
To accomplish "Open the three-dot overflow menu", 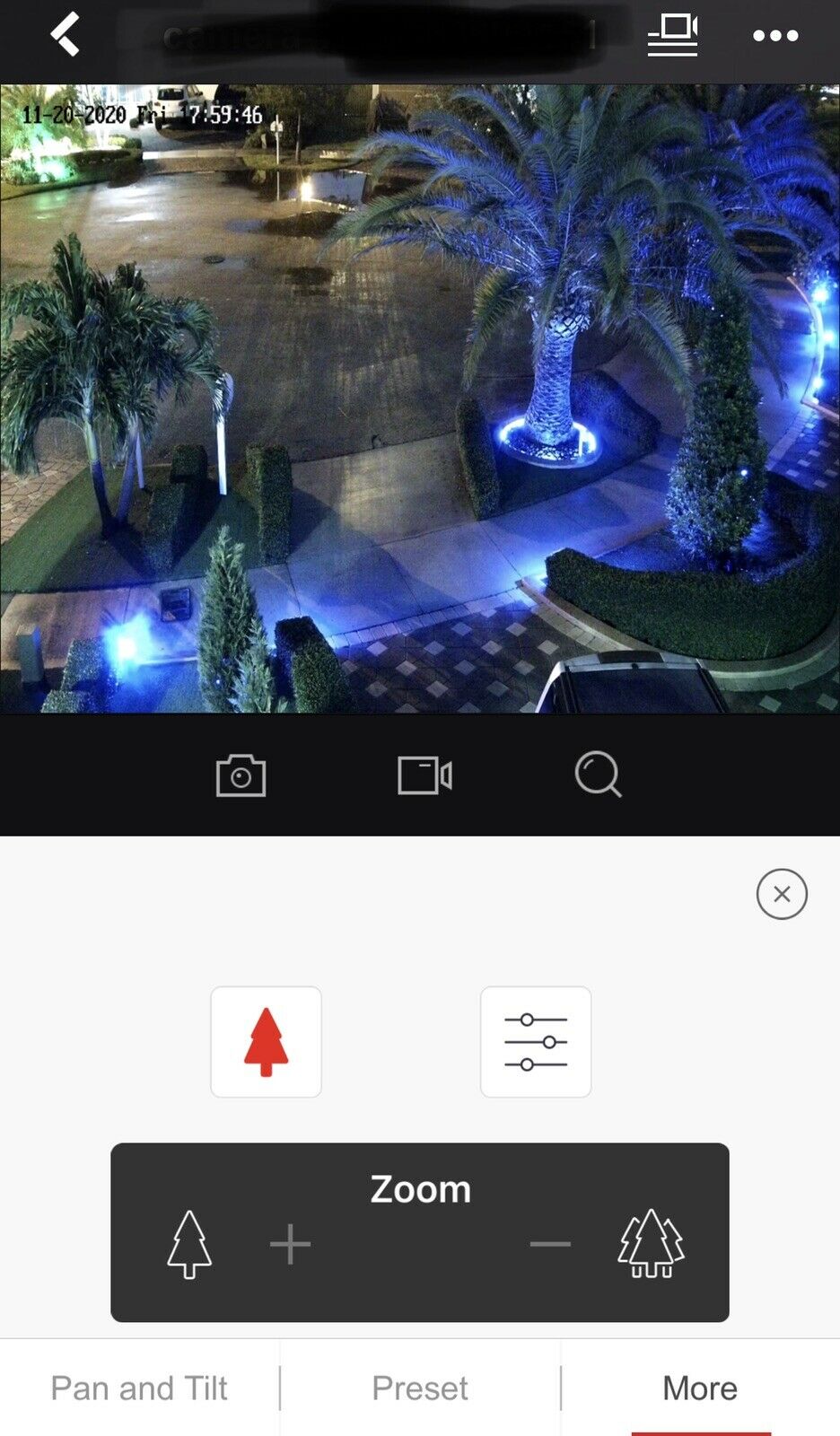I will [775, 36].
